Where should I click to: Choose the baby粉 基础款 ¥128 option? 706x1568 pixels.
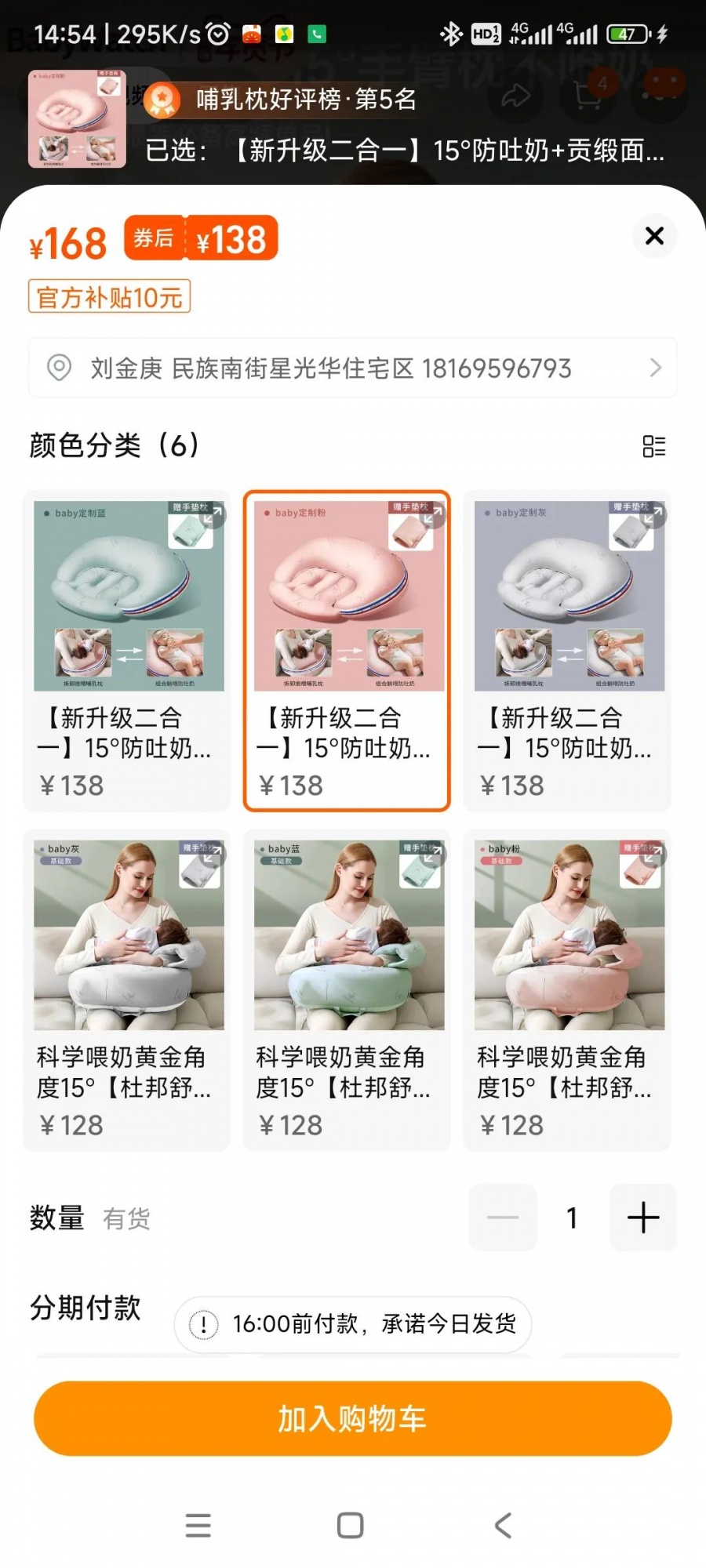tap(568, 989)
